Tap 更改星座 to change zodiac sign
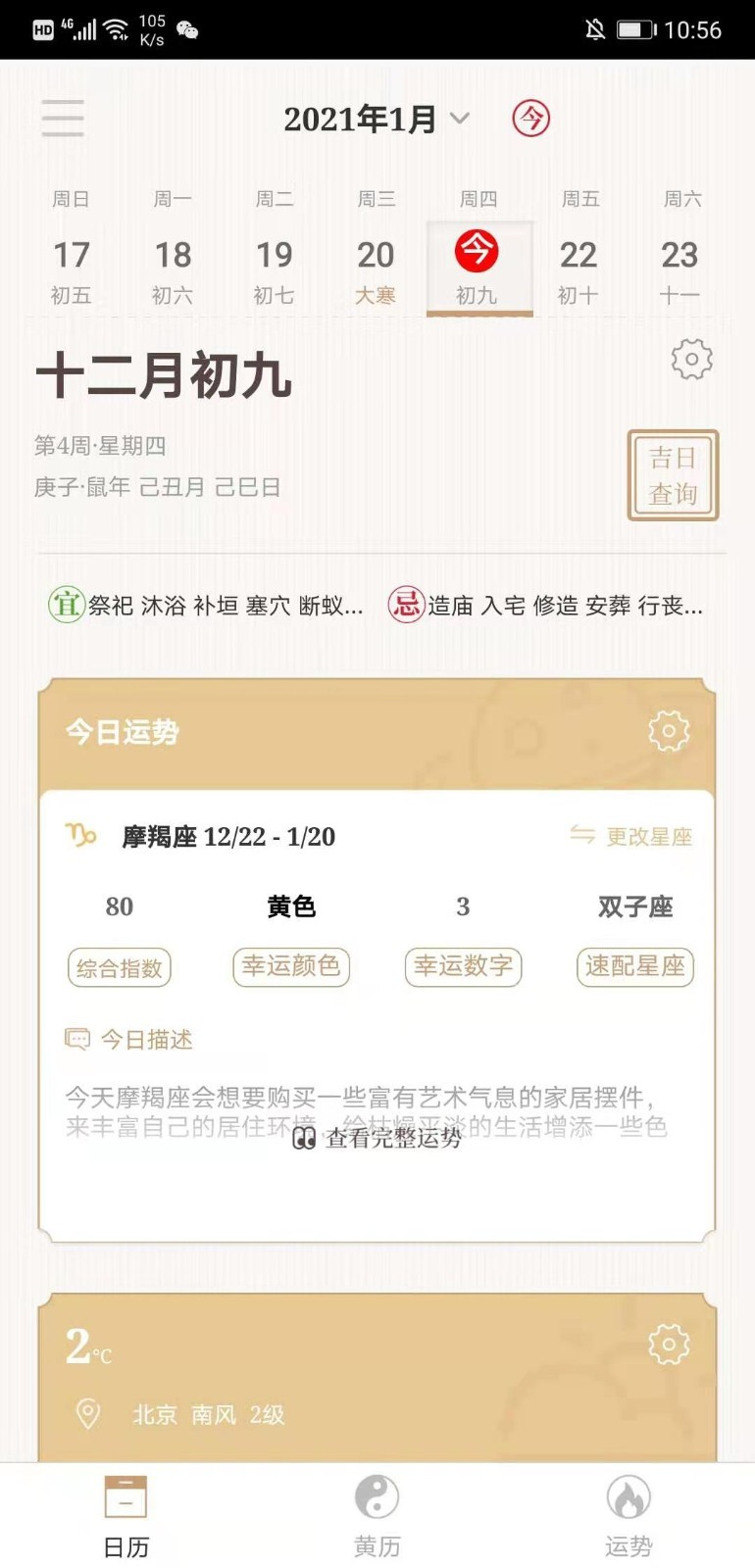This screenshot has height=1568, width=755. tap(631, 836)
